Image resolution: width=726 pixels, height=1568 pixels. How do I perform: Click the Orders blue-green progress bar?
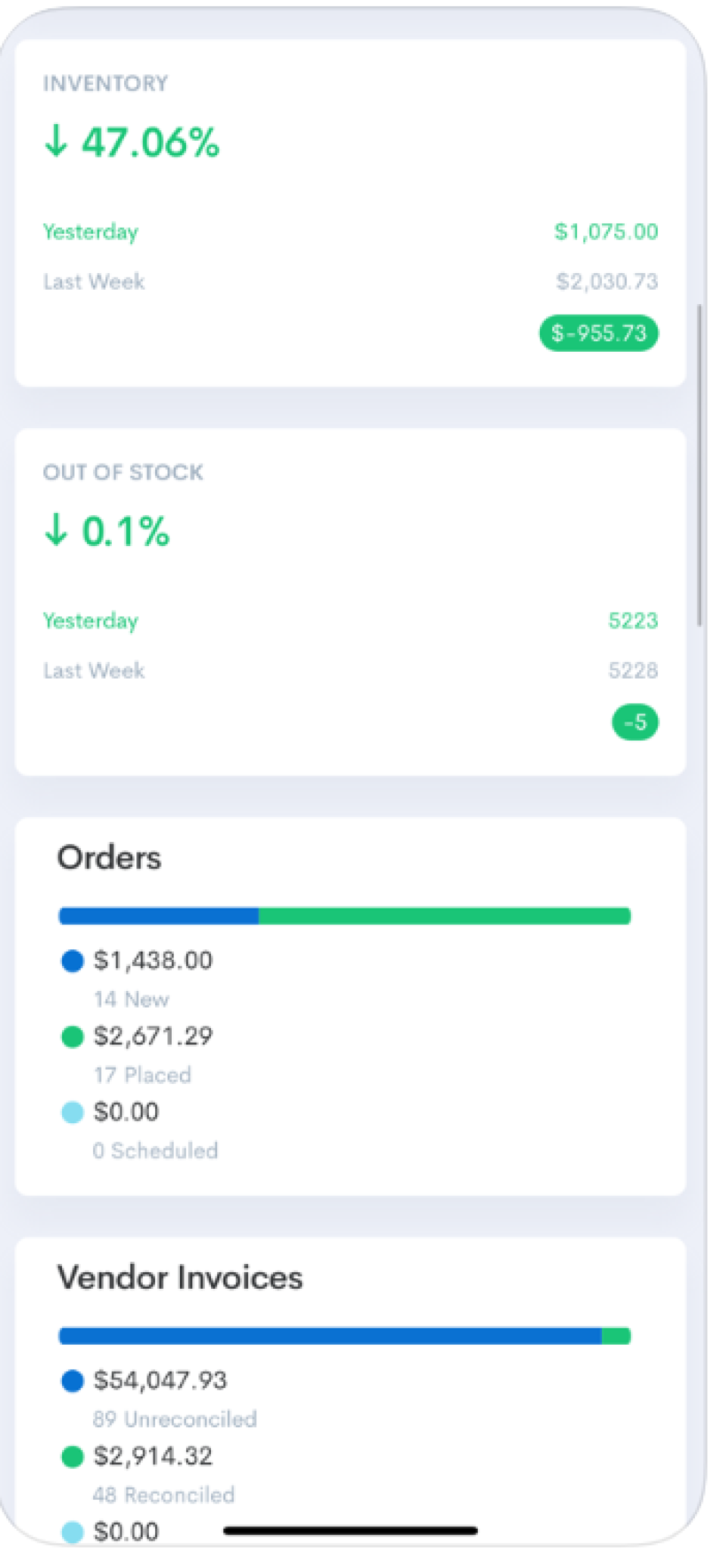coord(344,915)
